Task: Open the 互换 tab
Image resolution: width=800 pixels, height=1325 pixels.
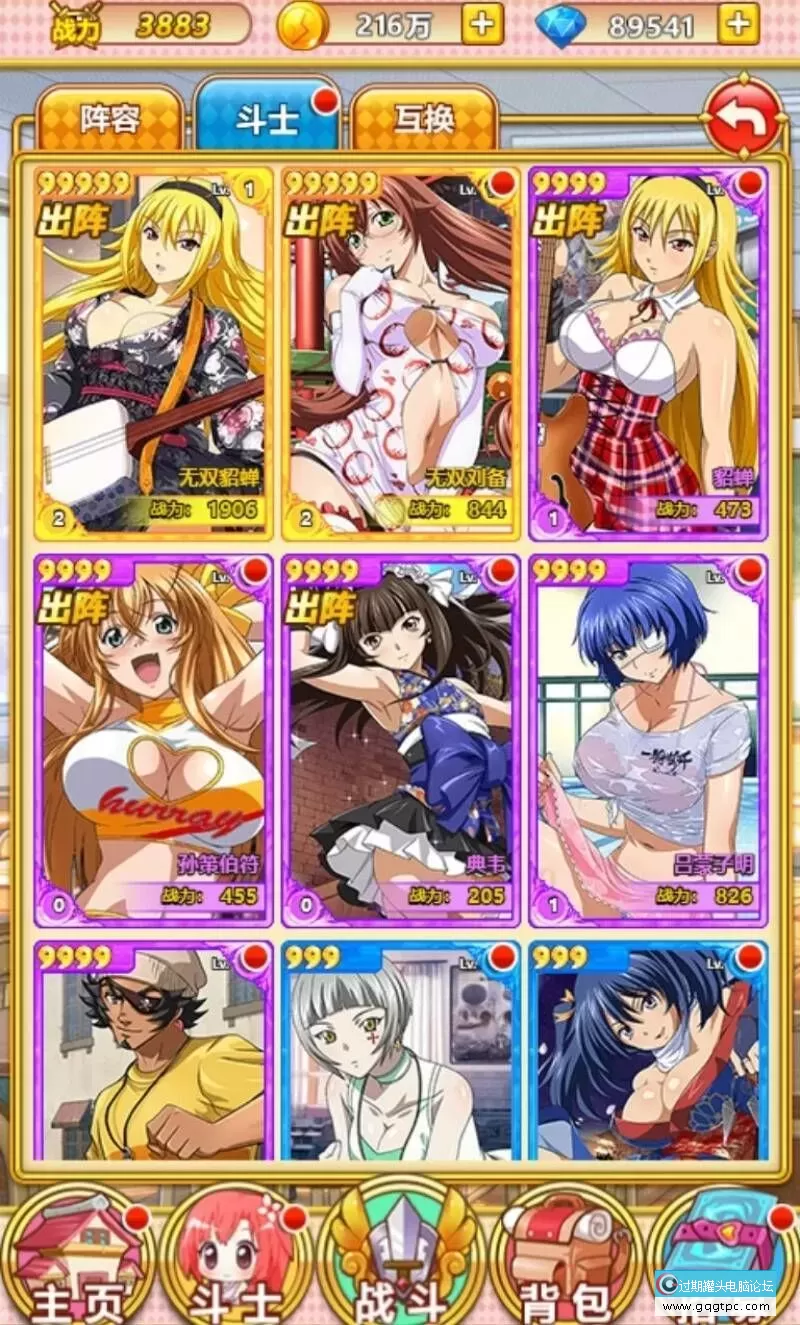Action: [x=424, y=119]
